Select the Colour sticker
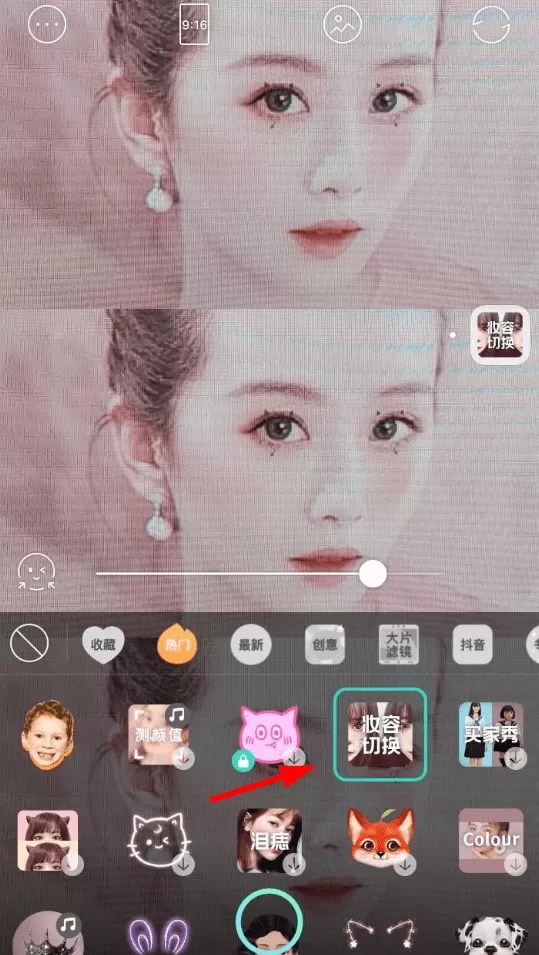Viewport: 539px width, 955px height. pos(491,841)
